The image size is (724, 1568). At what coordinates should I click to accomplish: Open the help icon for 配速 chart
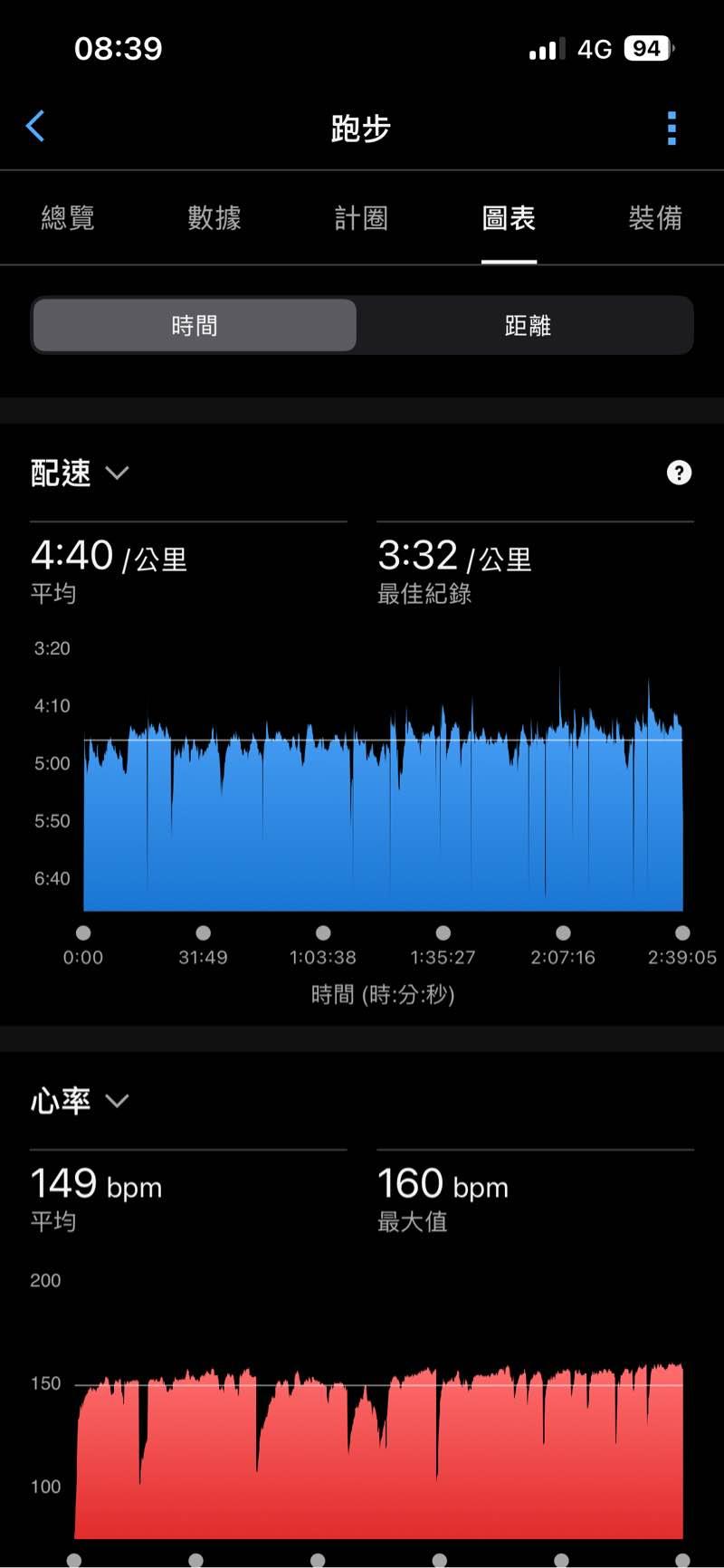click(x=679, y=473)
